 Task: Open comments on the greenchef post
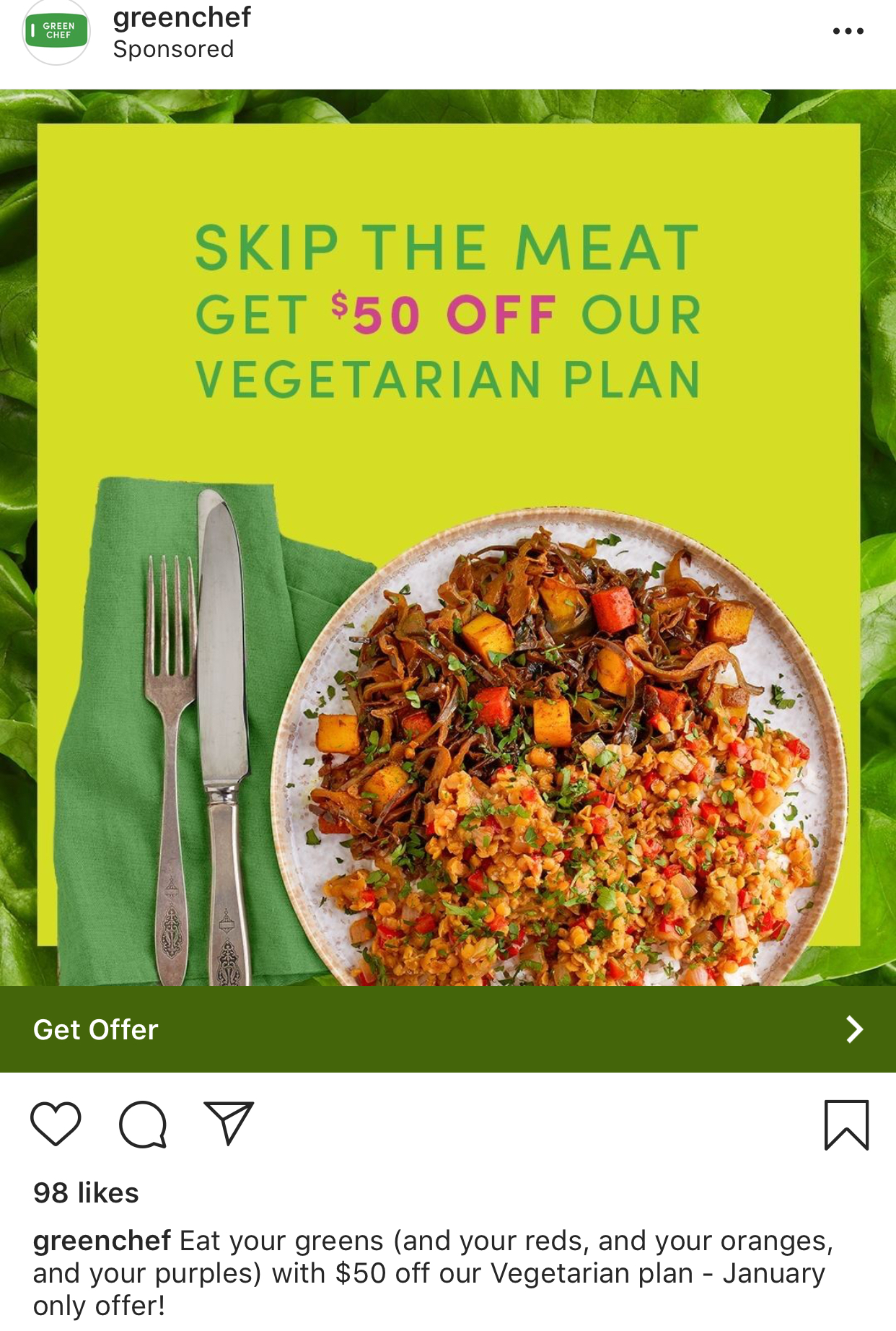pyautogui.click(x=143, y=1124)
